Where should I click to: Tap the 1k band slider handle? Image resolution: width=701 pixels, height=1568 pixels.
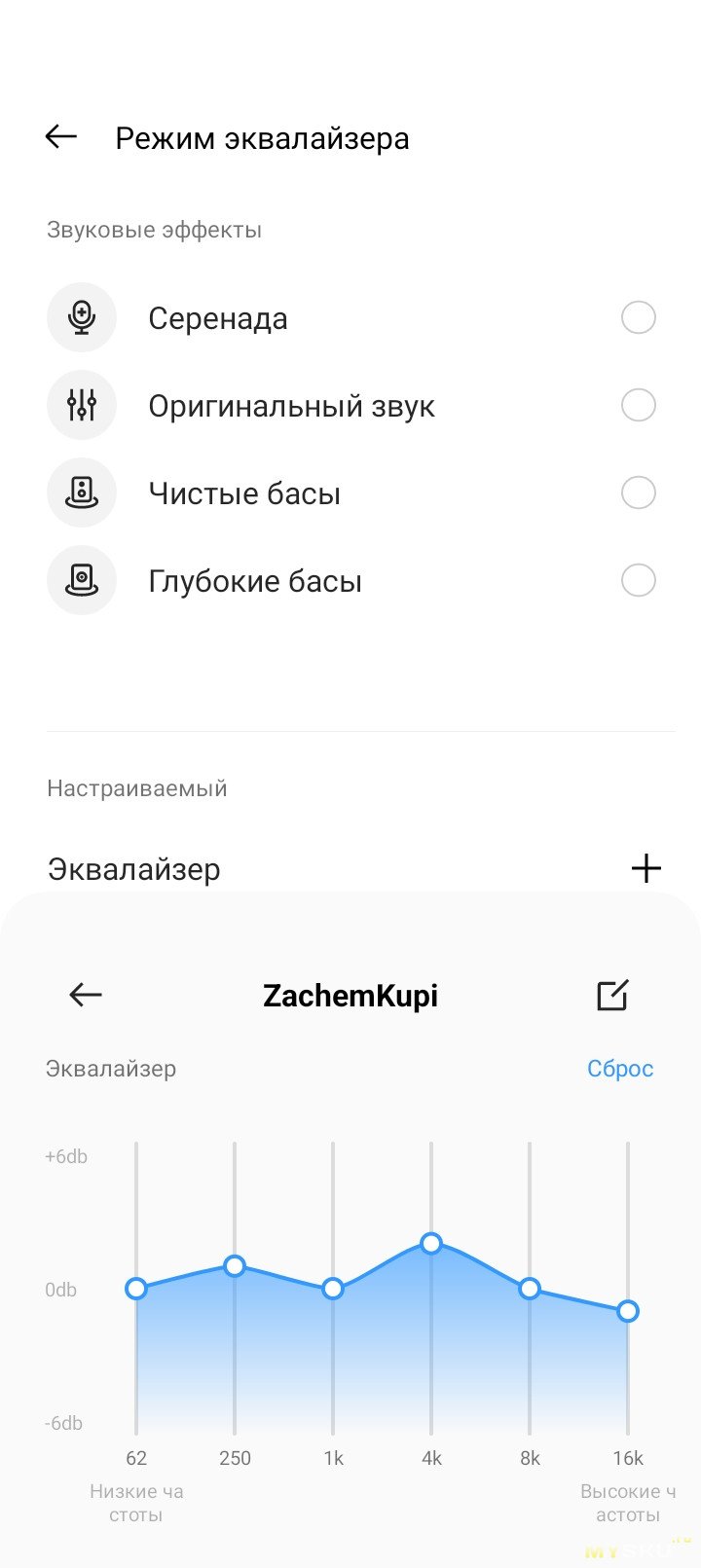(x=333, y=1289)
